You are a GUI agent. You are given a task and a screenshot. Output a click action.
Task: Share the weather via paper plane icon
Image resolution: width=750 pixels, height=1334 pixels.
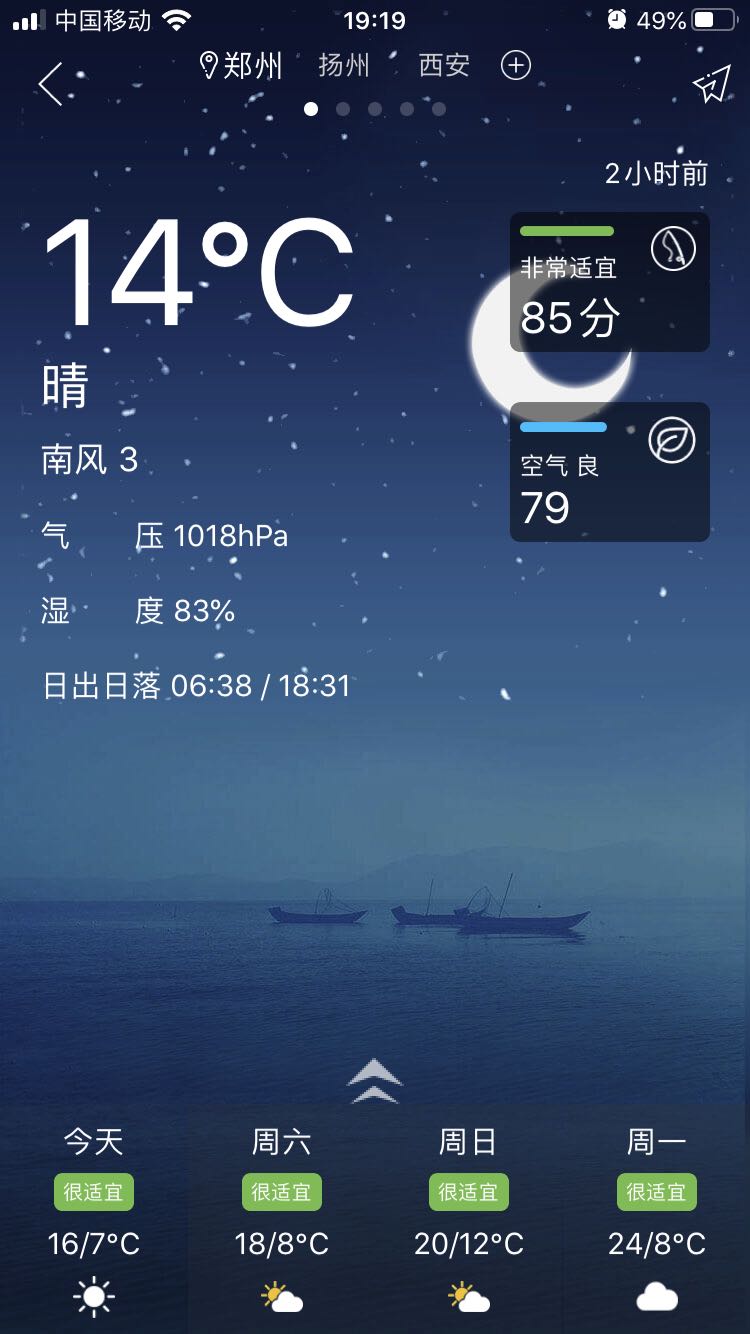coord(712,85)
